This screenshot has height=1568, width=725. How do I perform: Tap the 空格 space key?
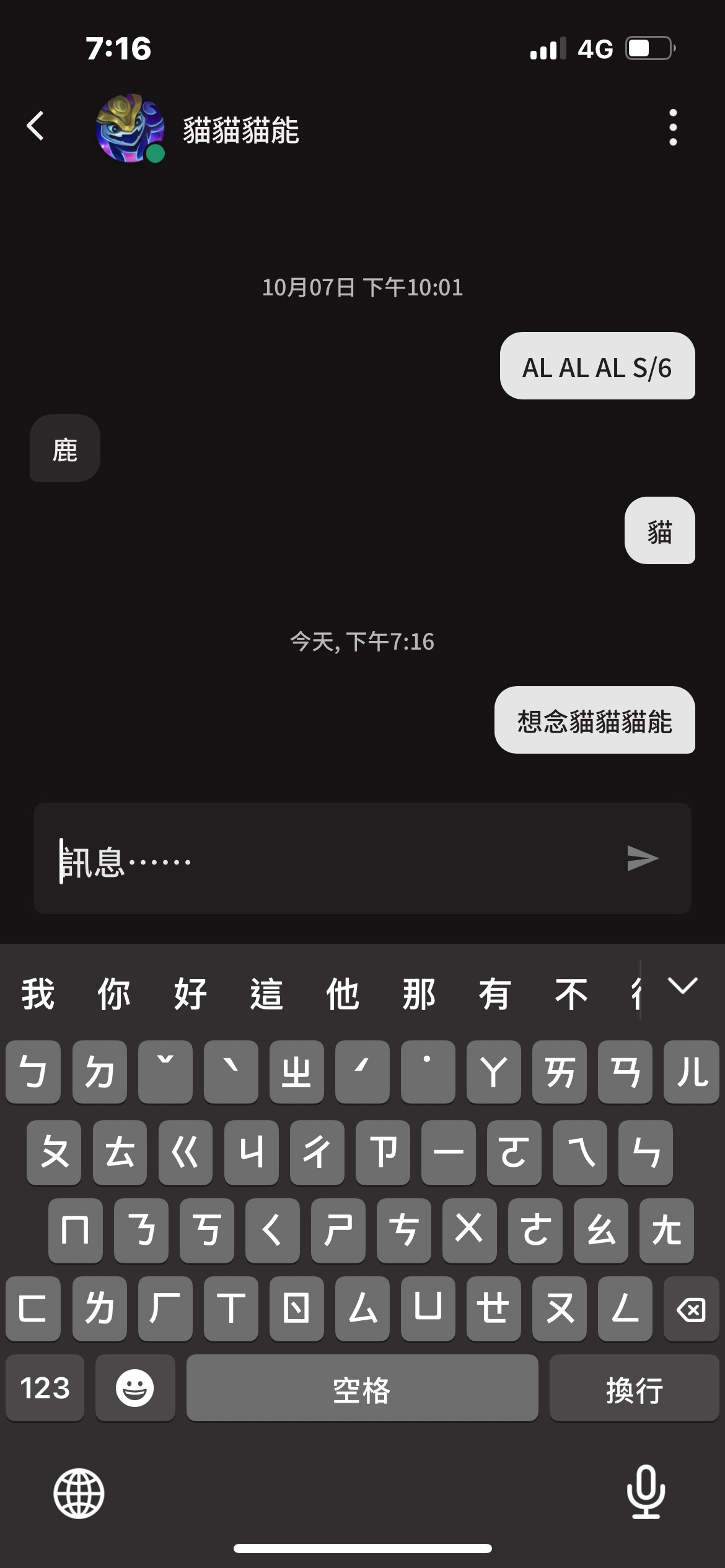coord(362,1388)
